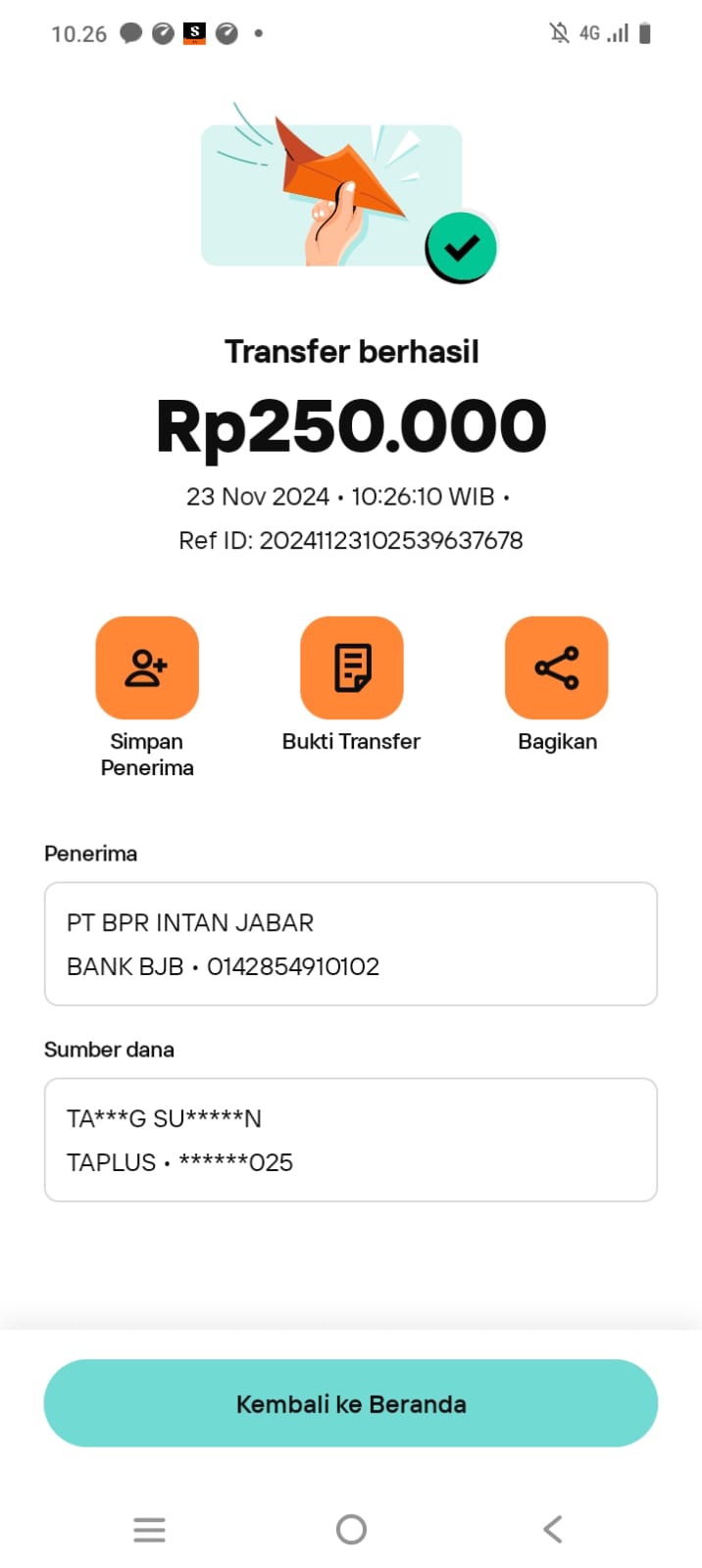Save recipient with Simpan Penerima

pos(147,667)
